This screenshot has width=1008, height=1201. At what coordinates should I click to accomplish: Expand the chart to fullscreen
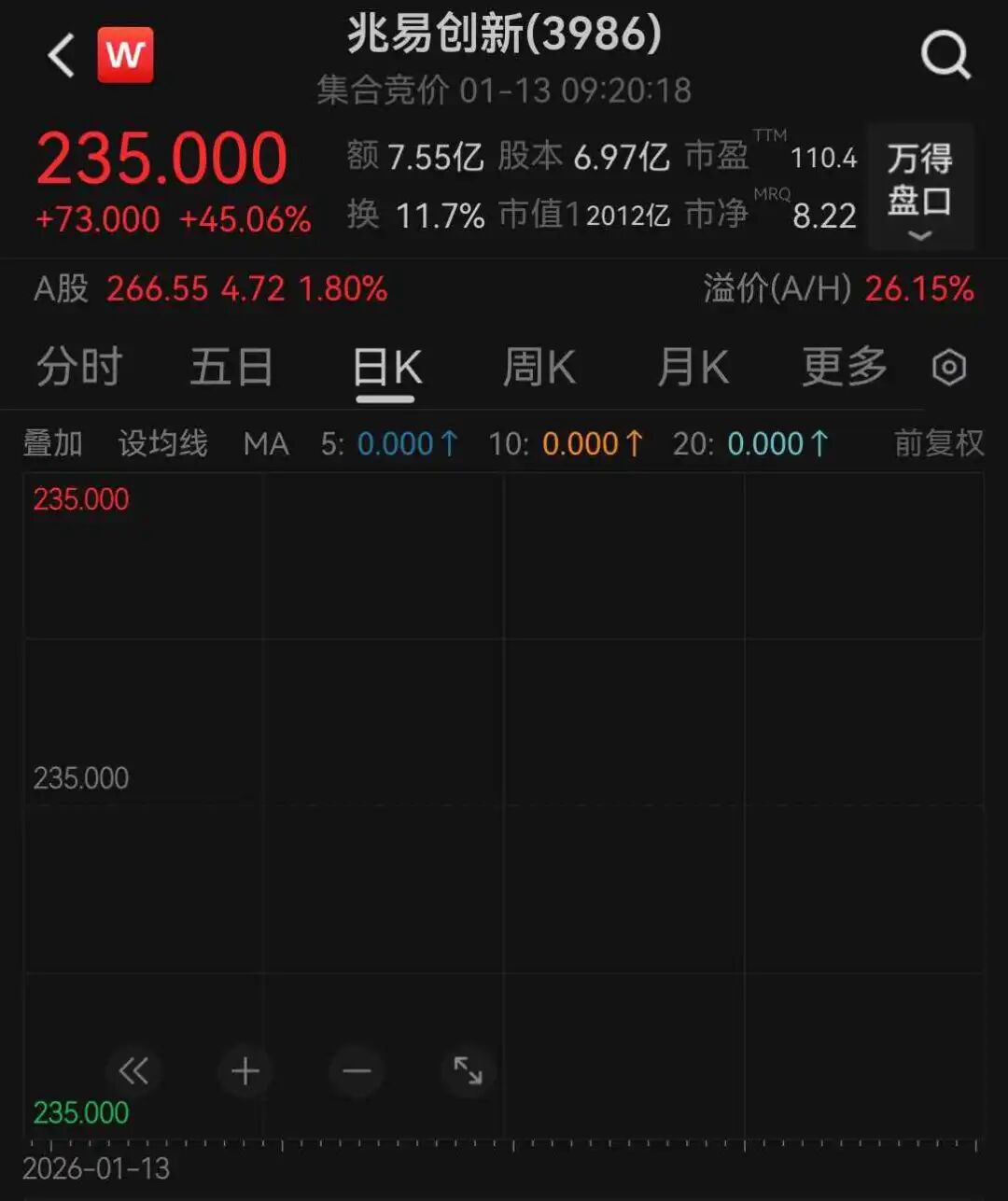point(468,1070)
